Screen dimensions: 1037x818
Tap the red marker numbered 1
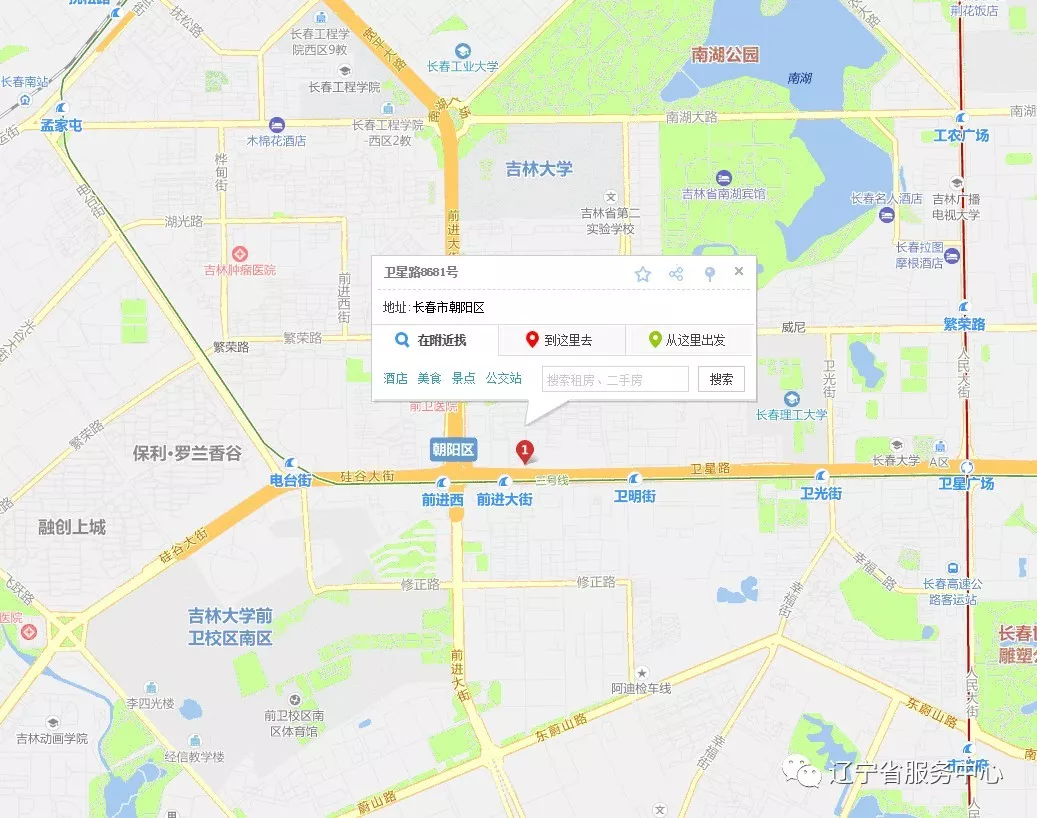tap(524, 451)
